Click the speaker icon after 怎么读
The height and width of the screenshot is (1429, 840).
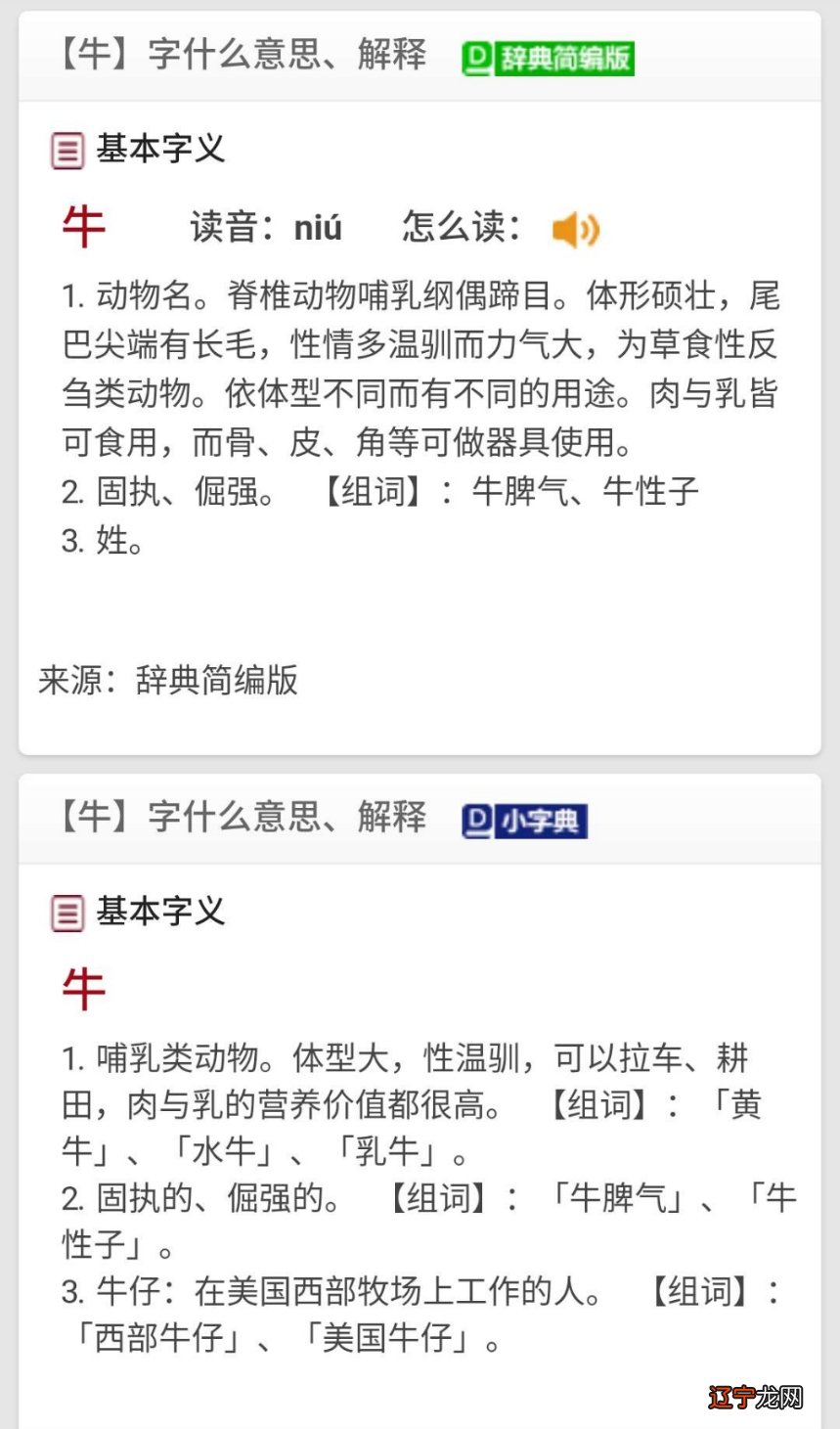coord(575,228)
